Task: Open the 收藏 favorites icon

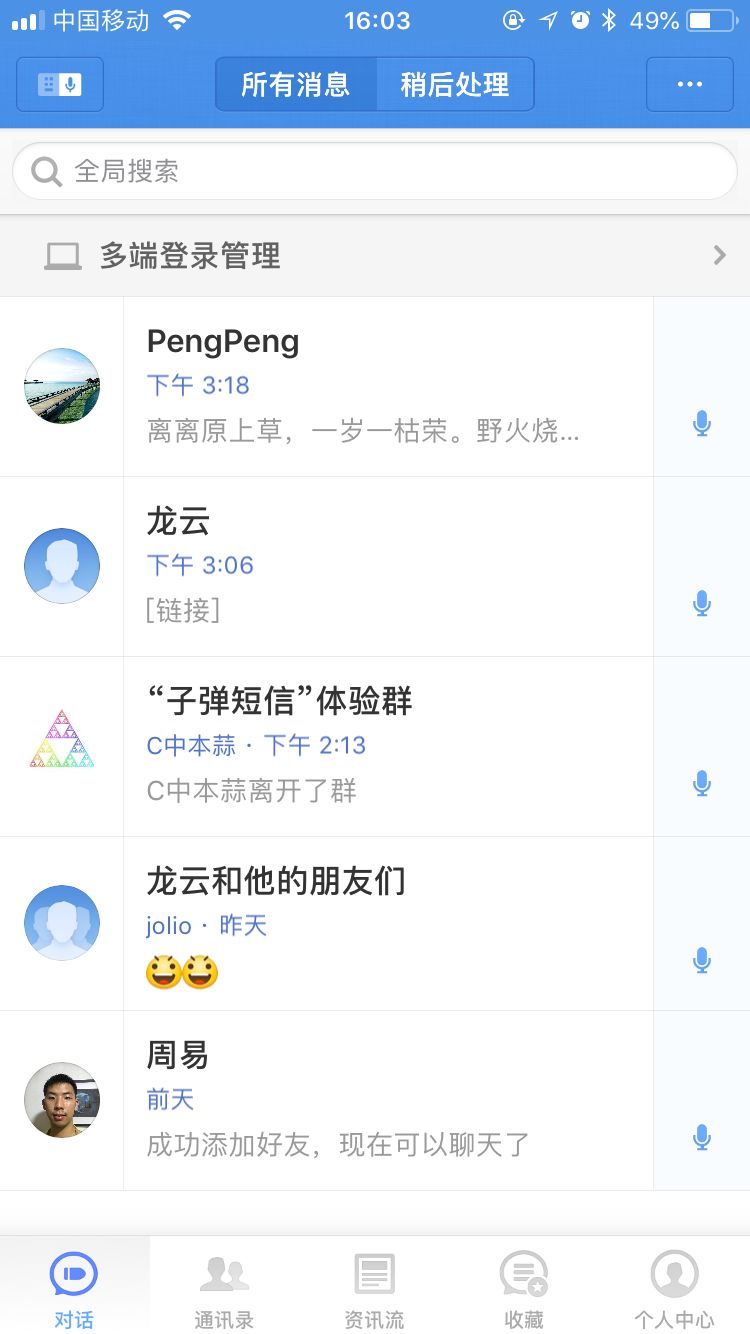Action: (524, 1275)
